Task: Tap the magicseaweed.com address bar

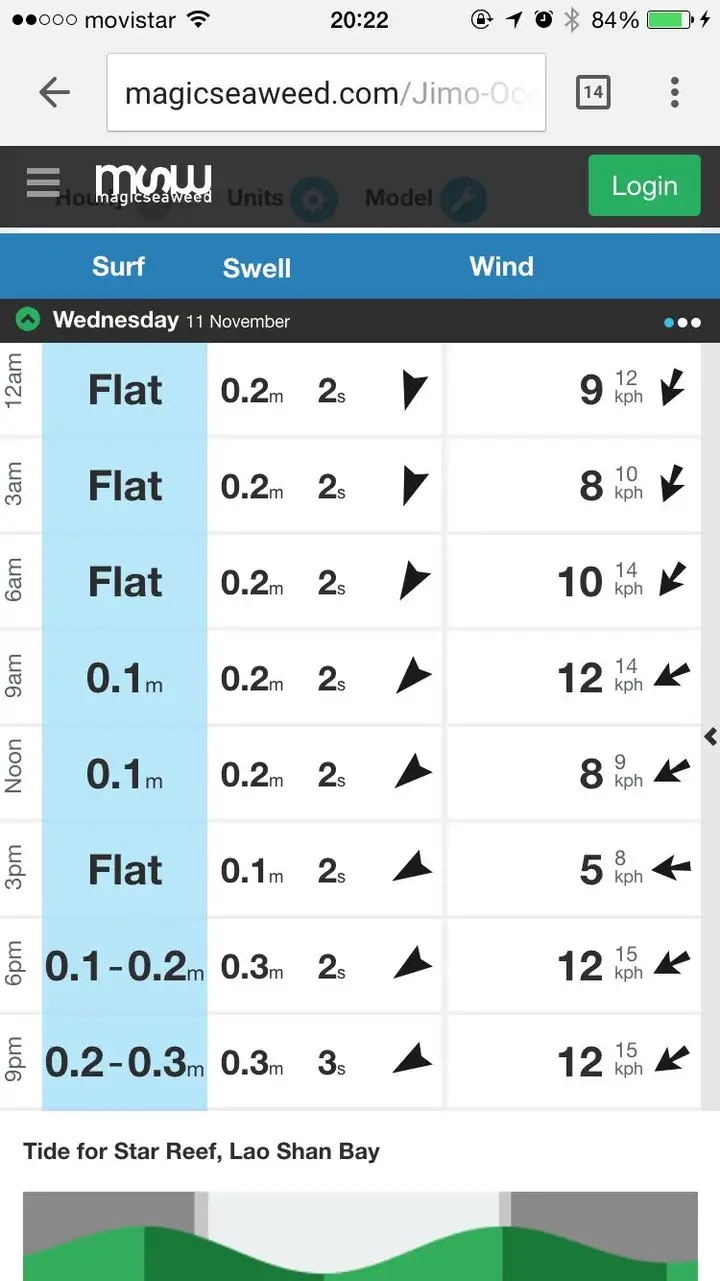Action: pyautogui.click(x=326, y=93)
